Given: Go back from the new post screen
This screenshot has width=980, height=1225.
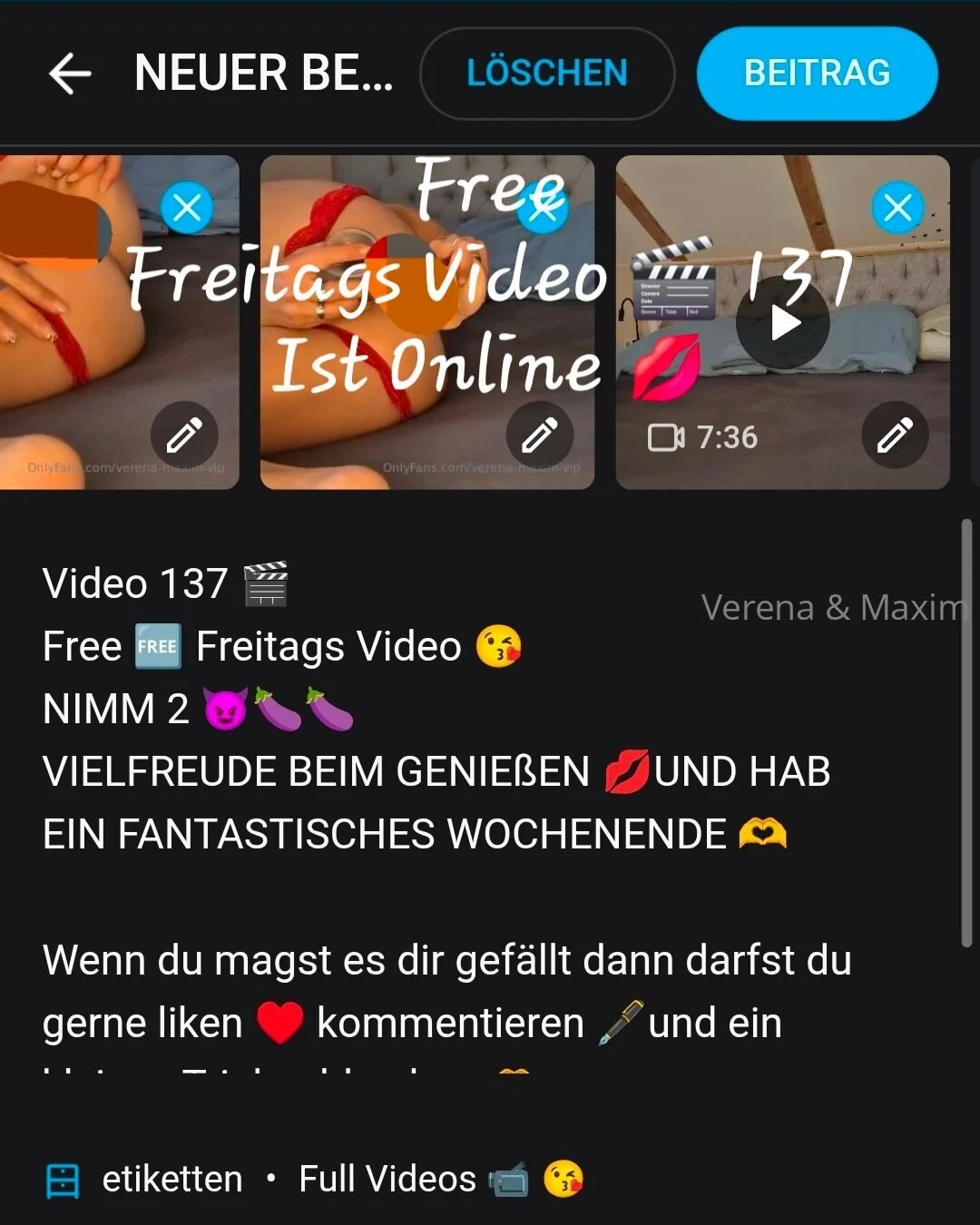Looking at the screenshot, I should coord(70,73).
